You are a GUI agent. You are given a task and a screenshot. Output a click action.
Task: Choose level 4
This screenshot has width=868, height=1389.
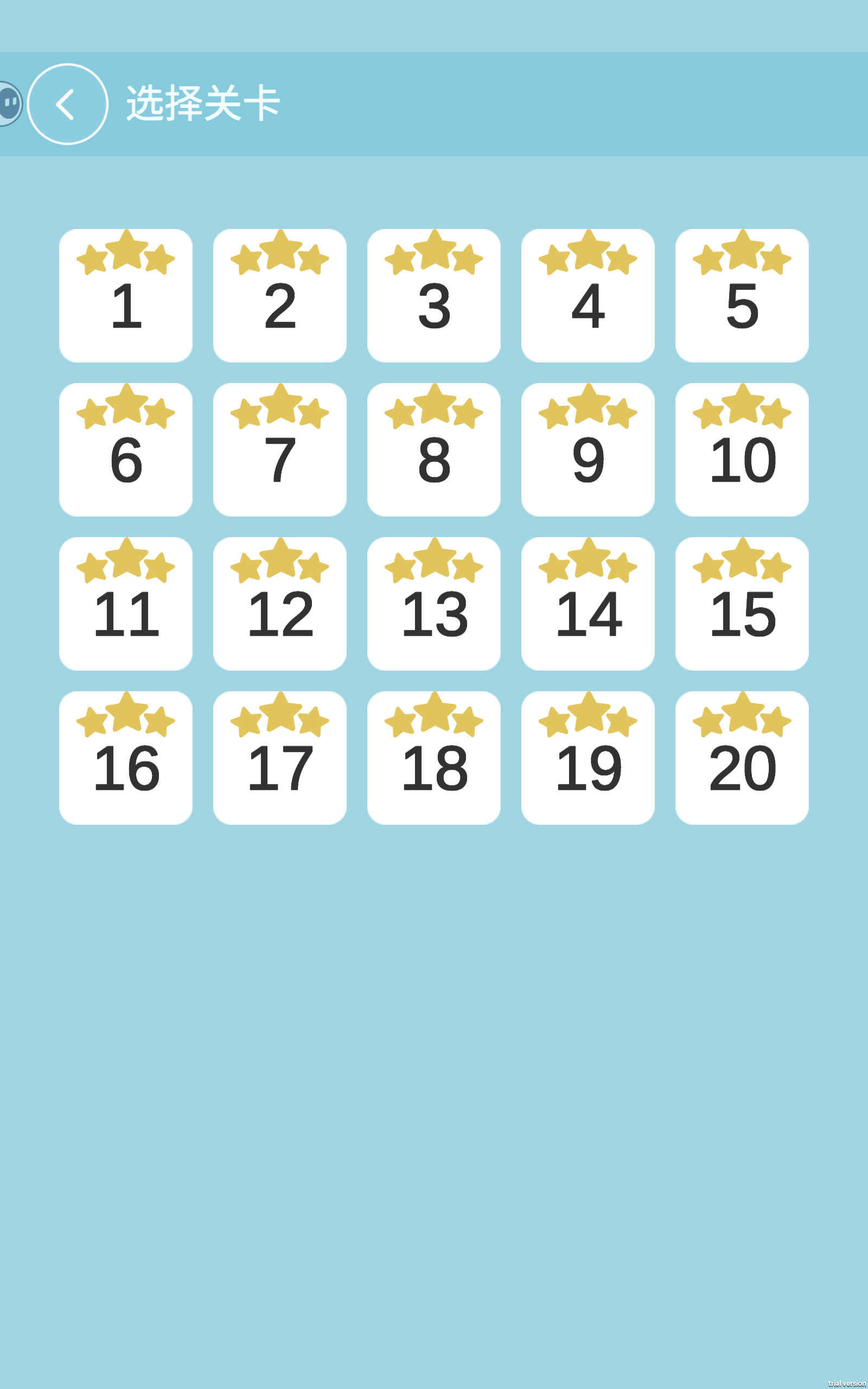(589, 296)
